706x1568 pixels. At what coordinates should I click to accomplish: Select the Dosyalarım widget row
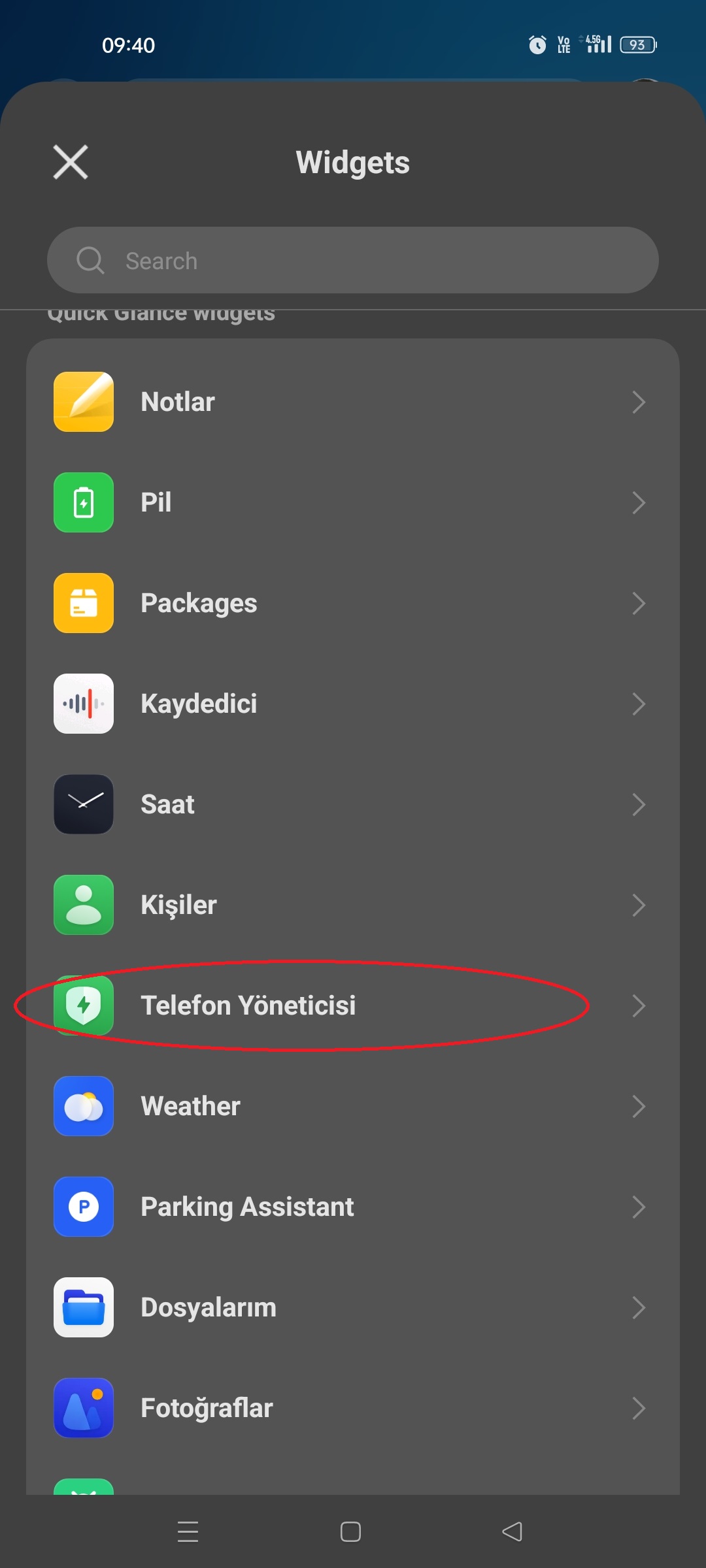click(353, 1307)
